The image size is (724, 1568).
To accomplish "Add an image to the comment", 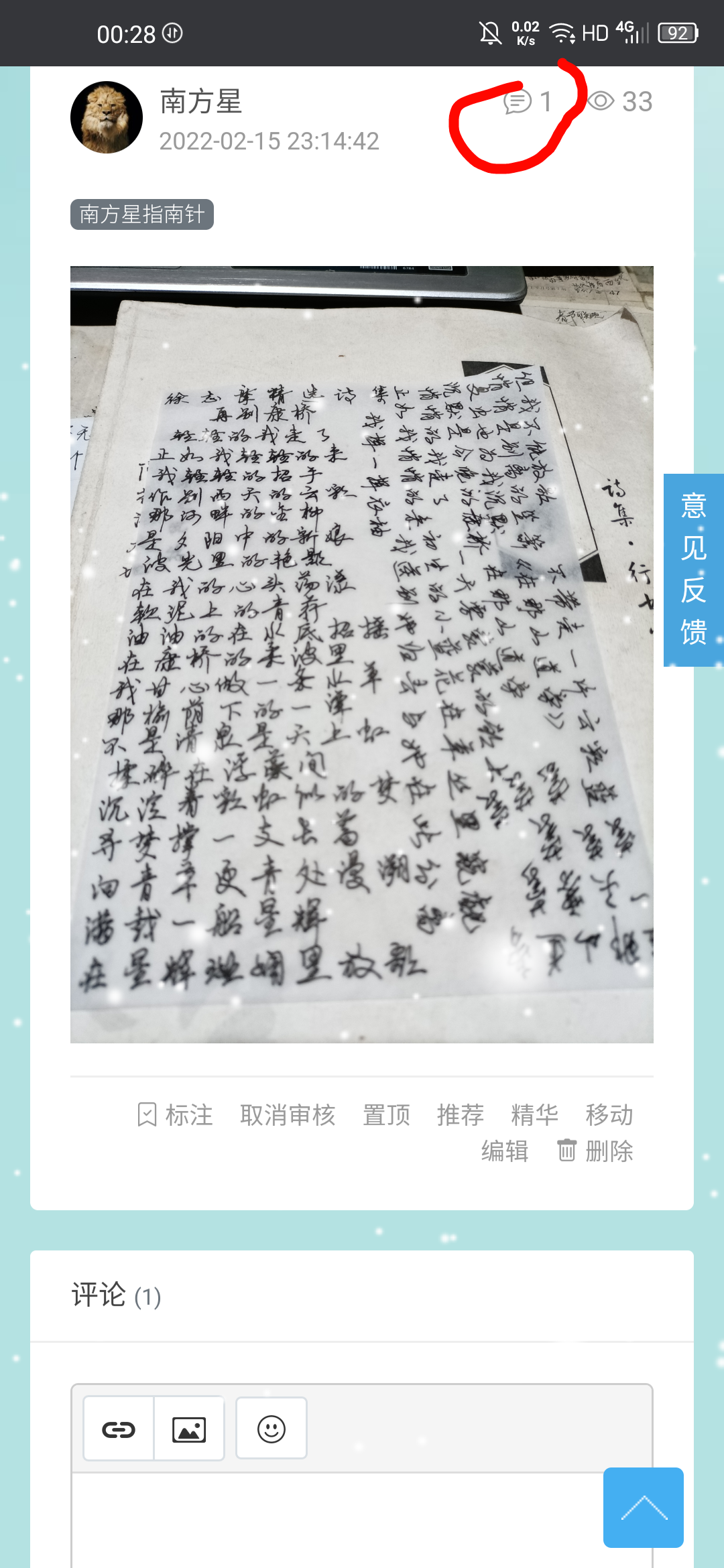I will [189, 1429].
